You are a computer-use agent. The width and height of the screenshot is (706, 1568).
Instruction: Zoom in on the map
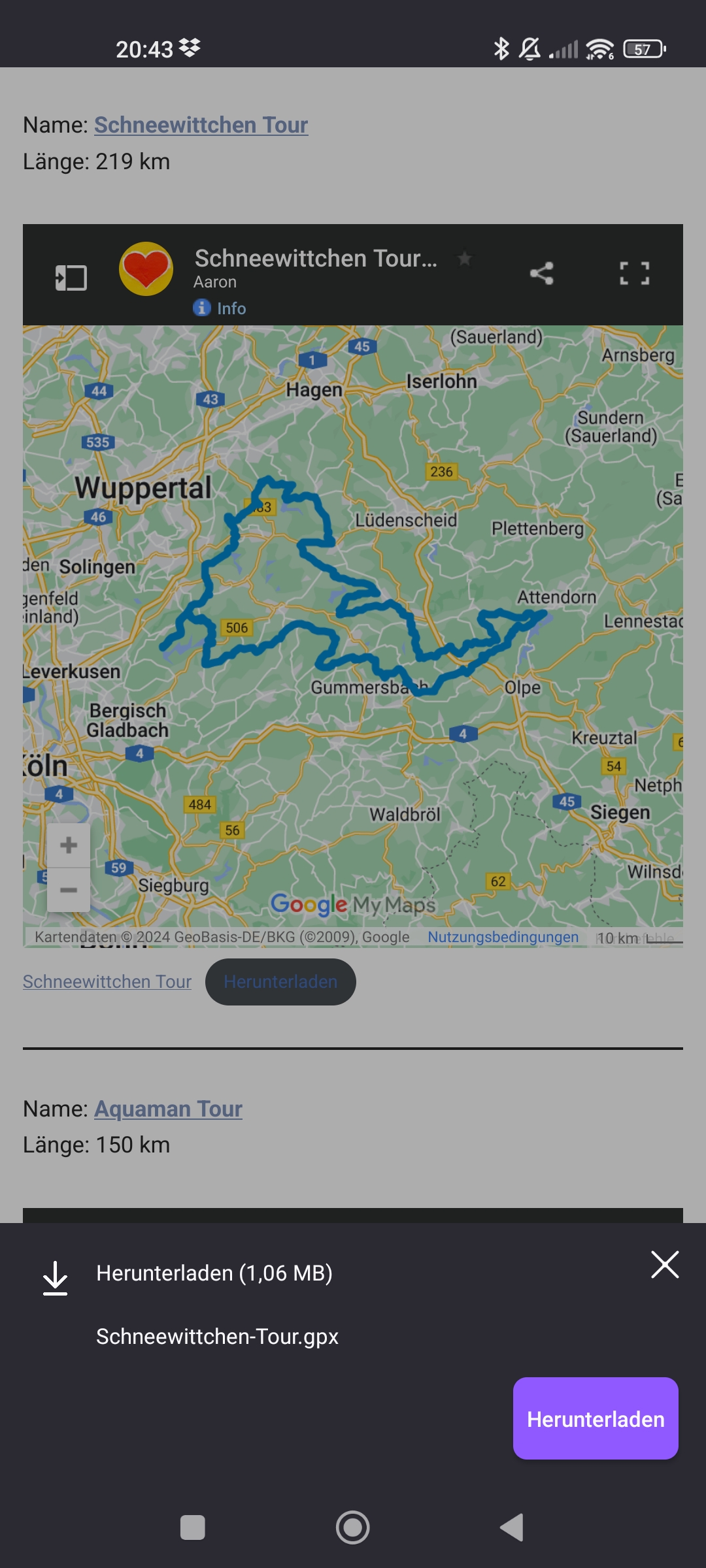(69, 845)
